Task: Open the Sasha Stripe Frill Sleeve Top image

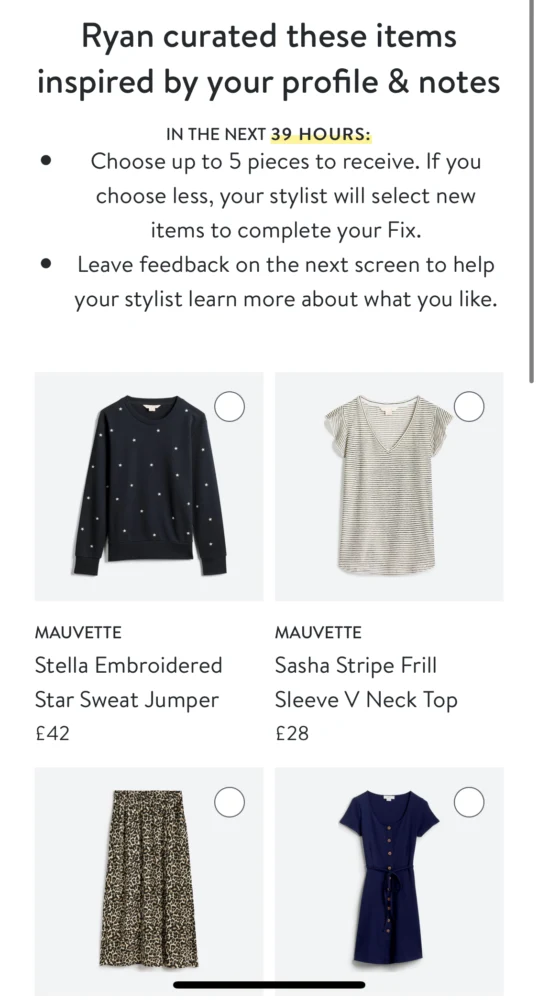Action: point(389,487)
